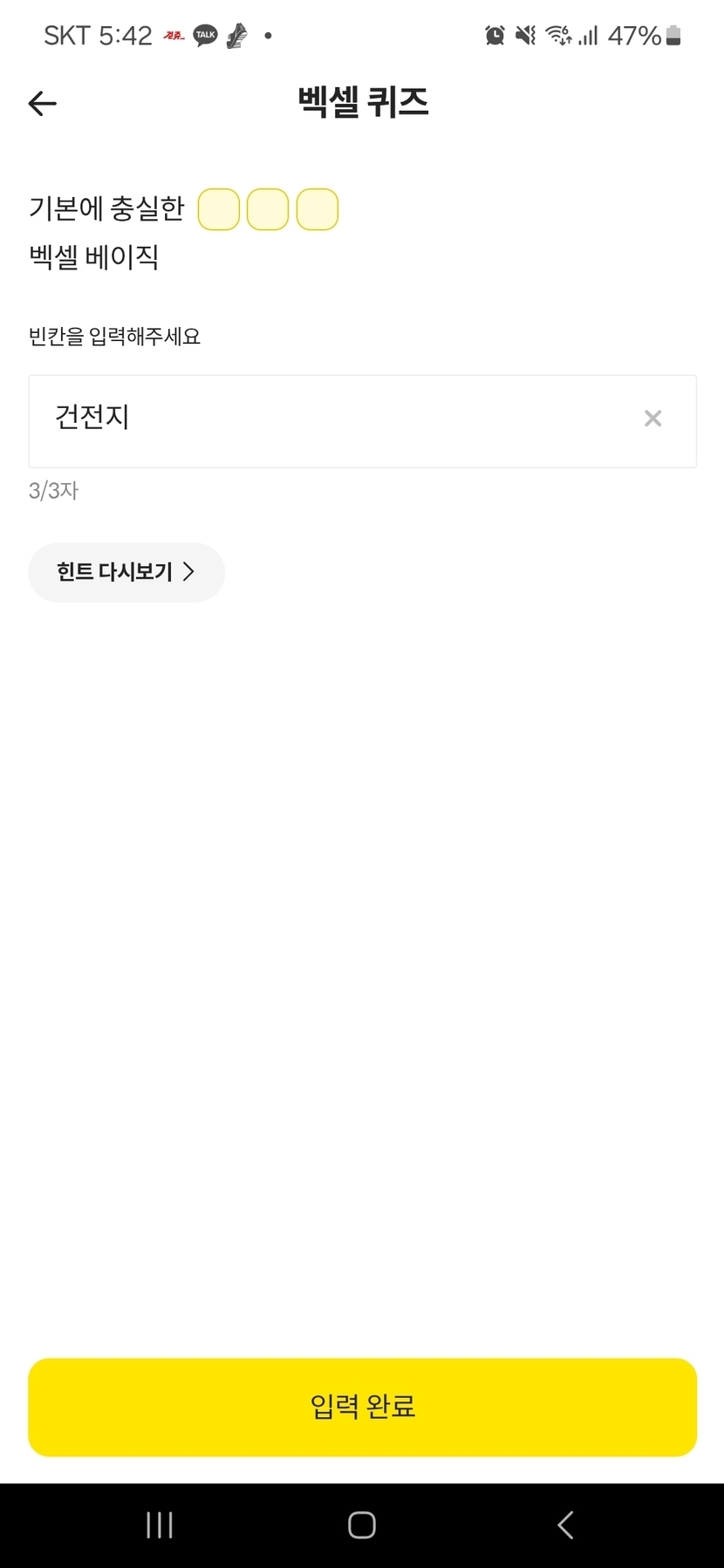Image resolution: width=724 pixels, height=1568 pixels.
Task: Tap the answer field containing 건전지
Action: (331, 420)
